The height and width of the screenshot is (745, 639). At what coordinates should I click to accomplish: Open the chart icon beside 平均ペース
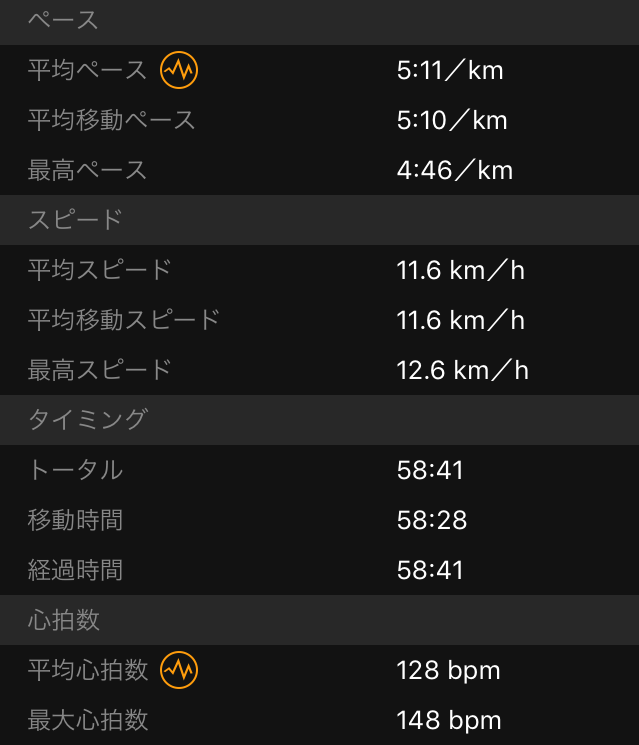180,70
